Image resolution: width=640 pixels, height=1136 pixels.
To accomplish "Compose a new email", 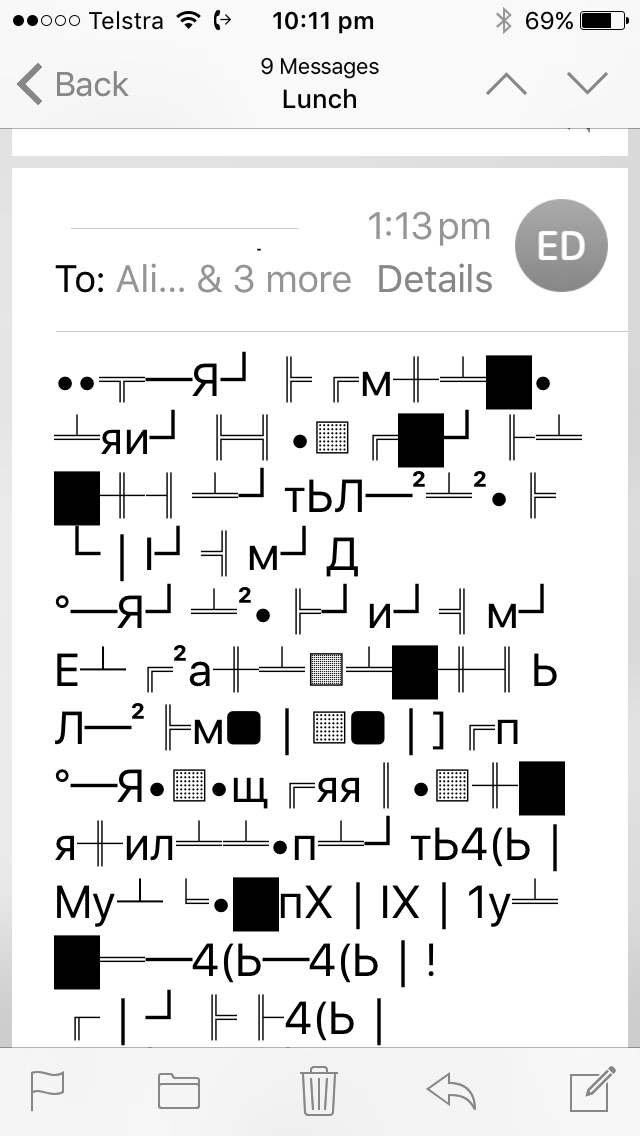I will pyautogui.click(x=591, y=1091).
